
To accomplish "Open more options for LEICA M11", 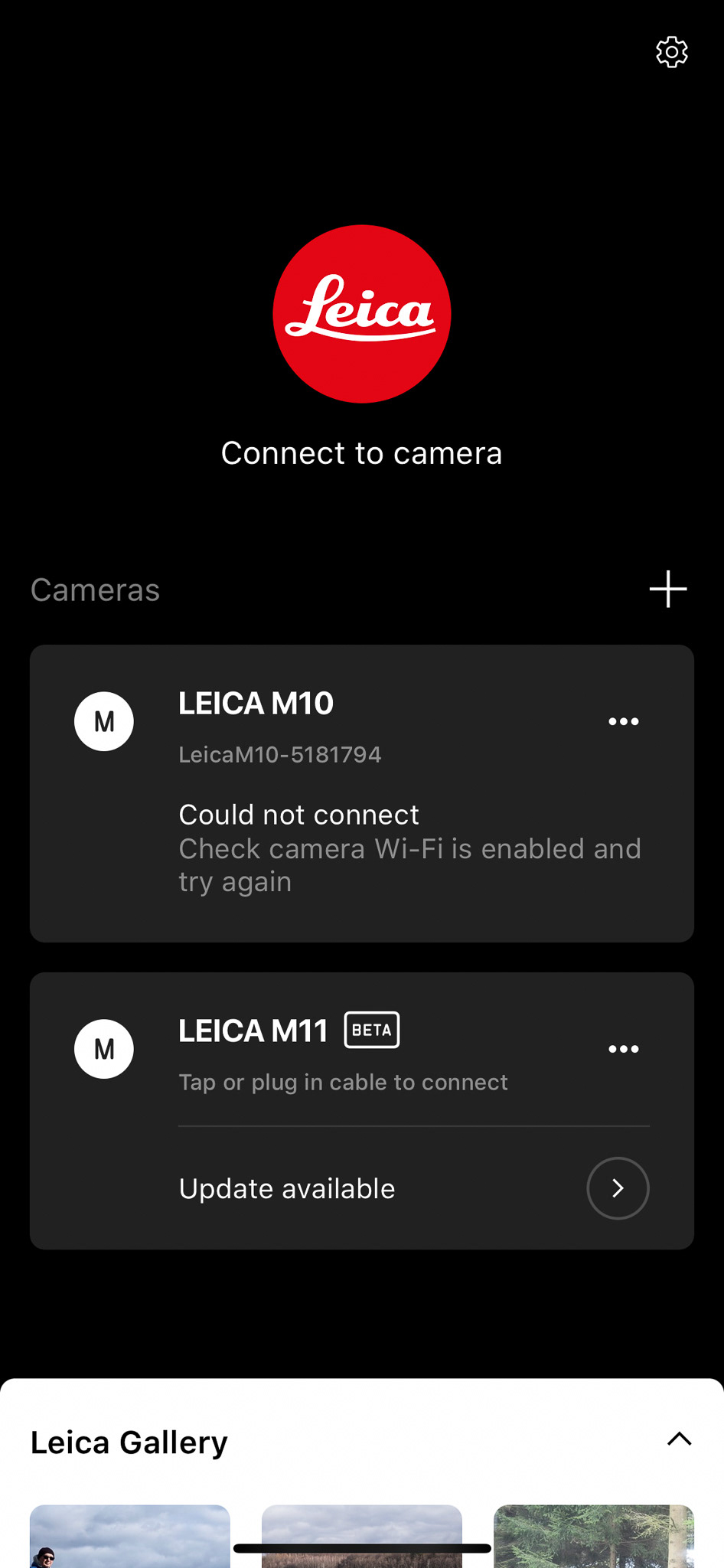I will click(x=624, y=1049).
